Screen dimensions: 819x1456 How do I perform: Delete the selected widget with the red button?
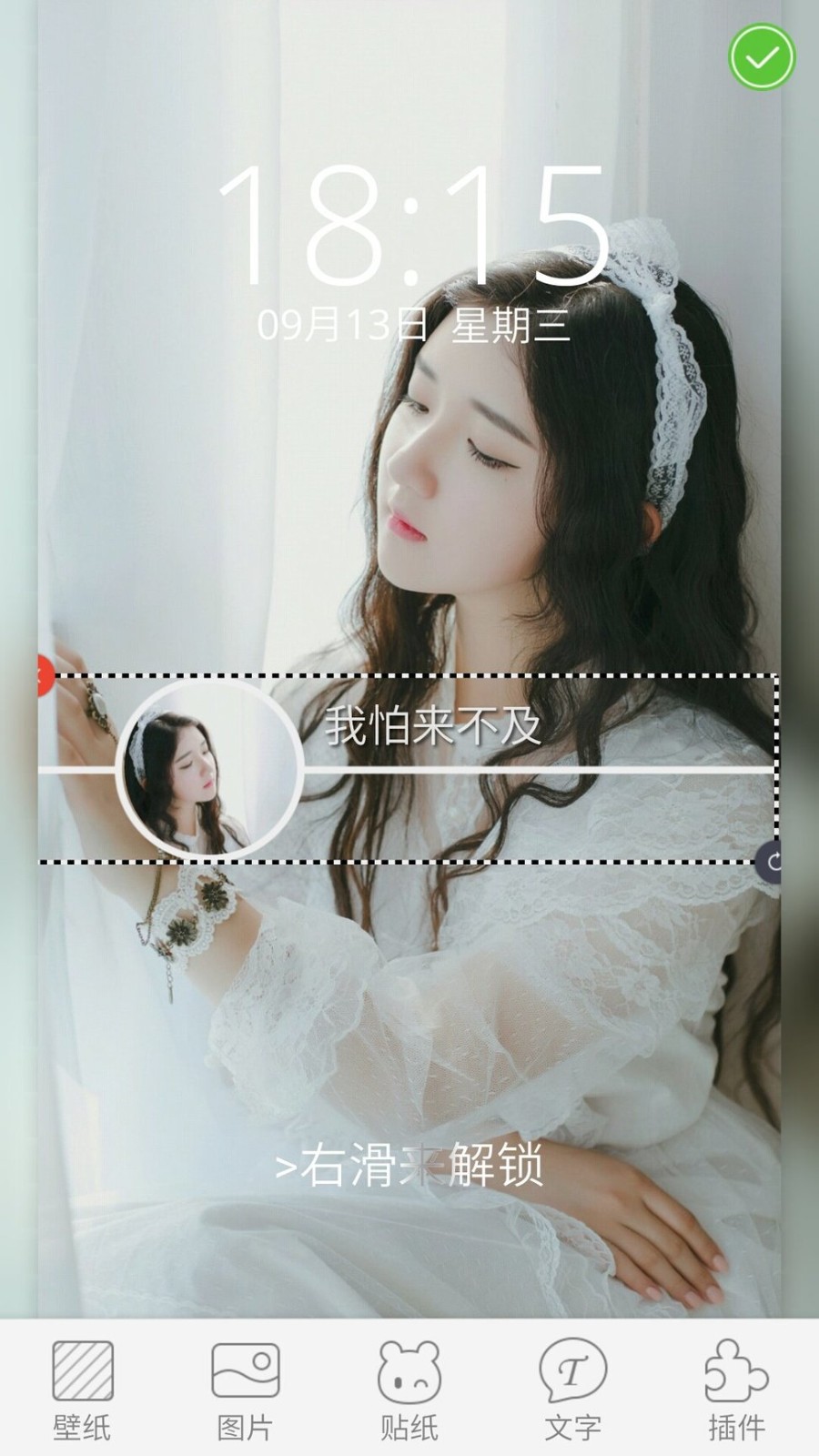click(x=43, y=675)
